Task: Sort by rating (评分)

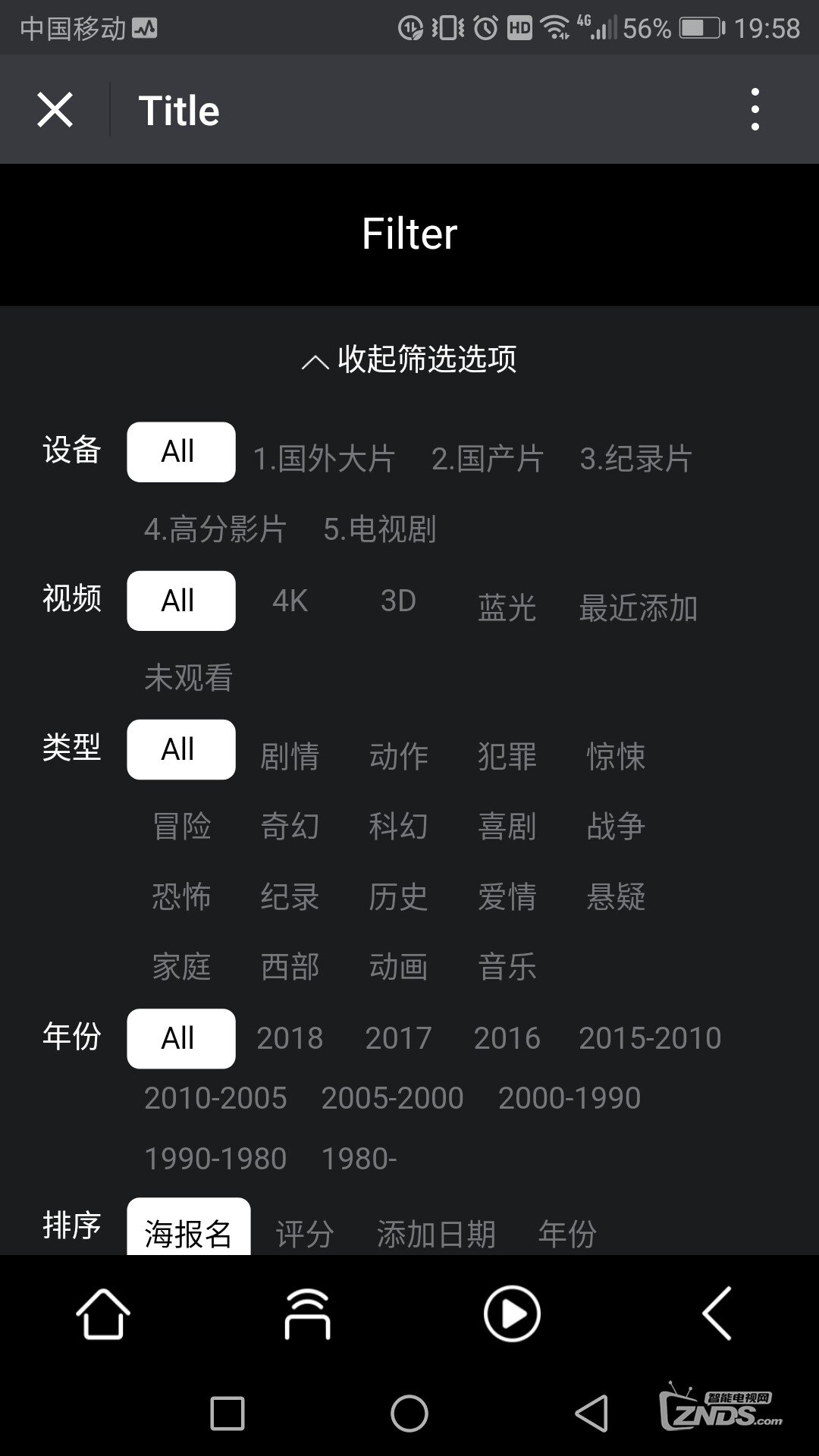Action: click(305, 1234)
